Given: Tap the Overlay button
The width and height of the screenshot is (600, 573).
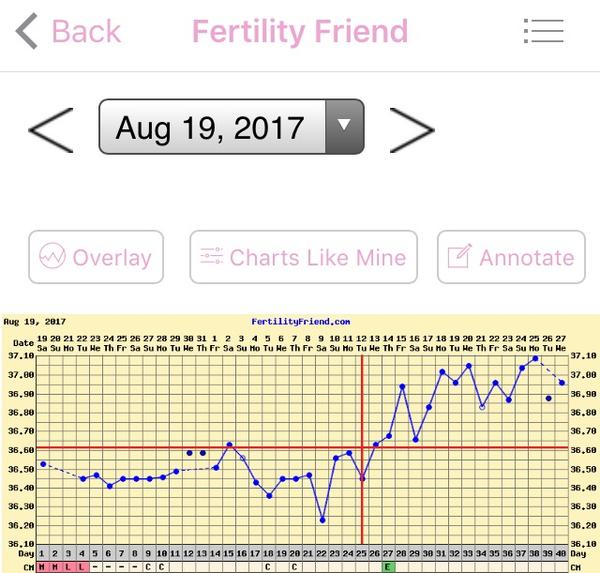Looking at the screenshot, I should pyautogui.click(x=95, y=257).
